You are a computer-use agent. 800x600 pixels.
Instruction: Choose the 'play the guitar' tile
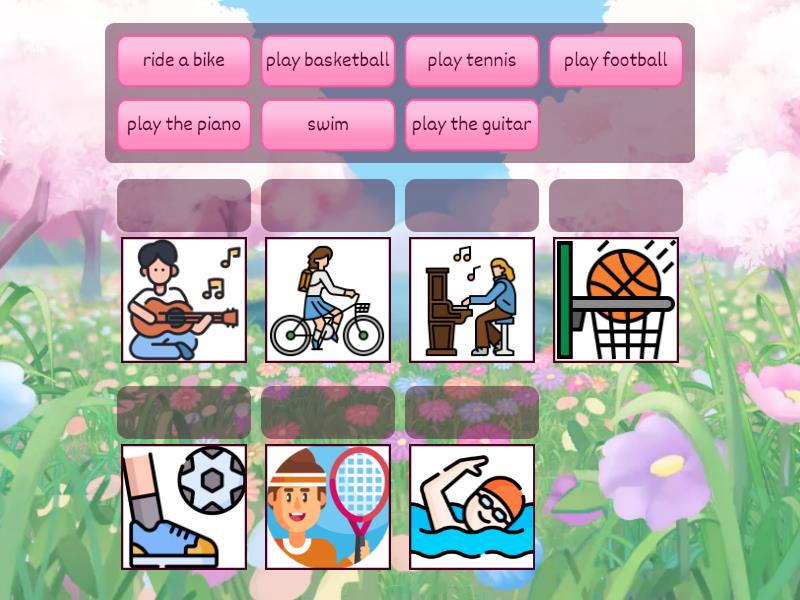[472, 125]
